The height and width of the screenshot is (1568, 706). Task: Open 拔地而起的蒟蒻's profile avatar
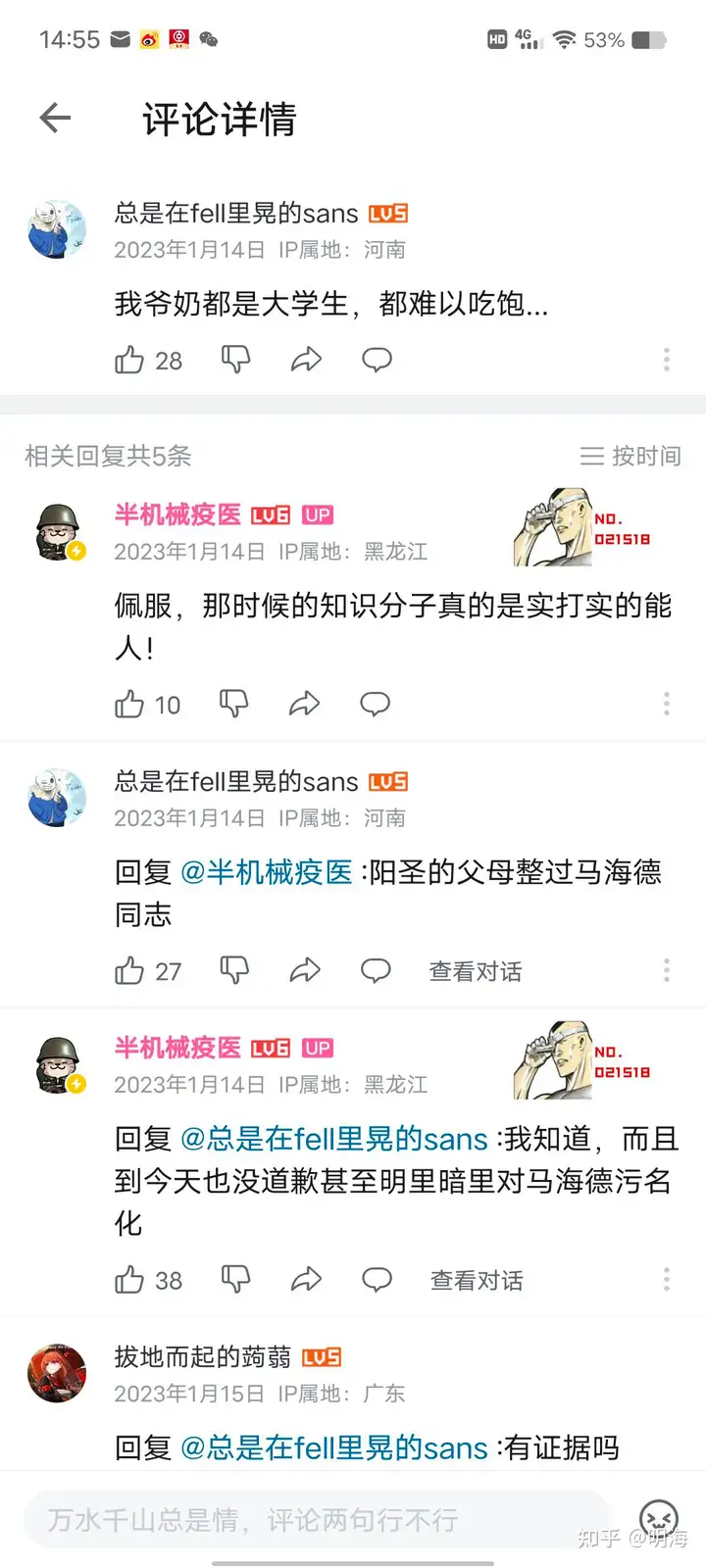click(57, 1374)
